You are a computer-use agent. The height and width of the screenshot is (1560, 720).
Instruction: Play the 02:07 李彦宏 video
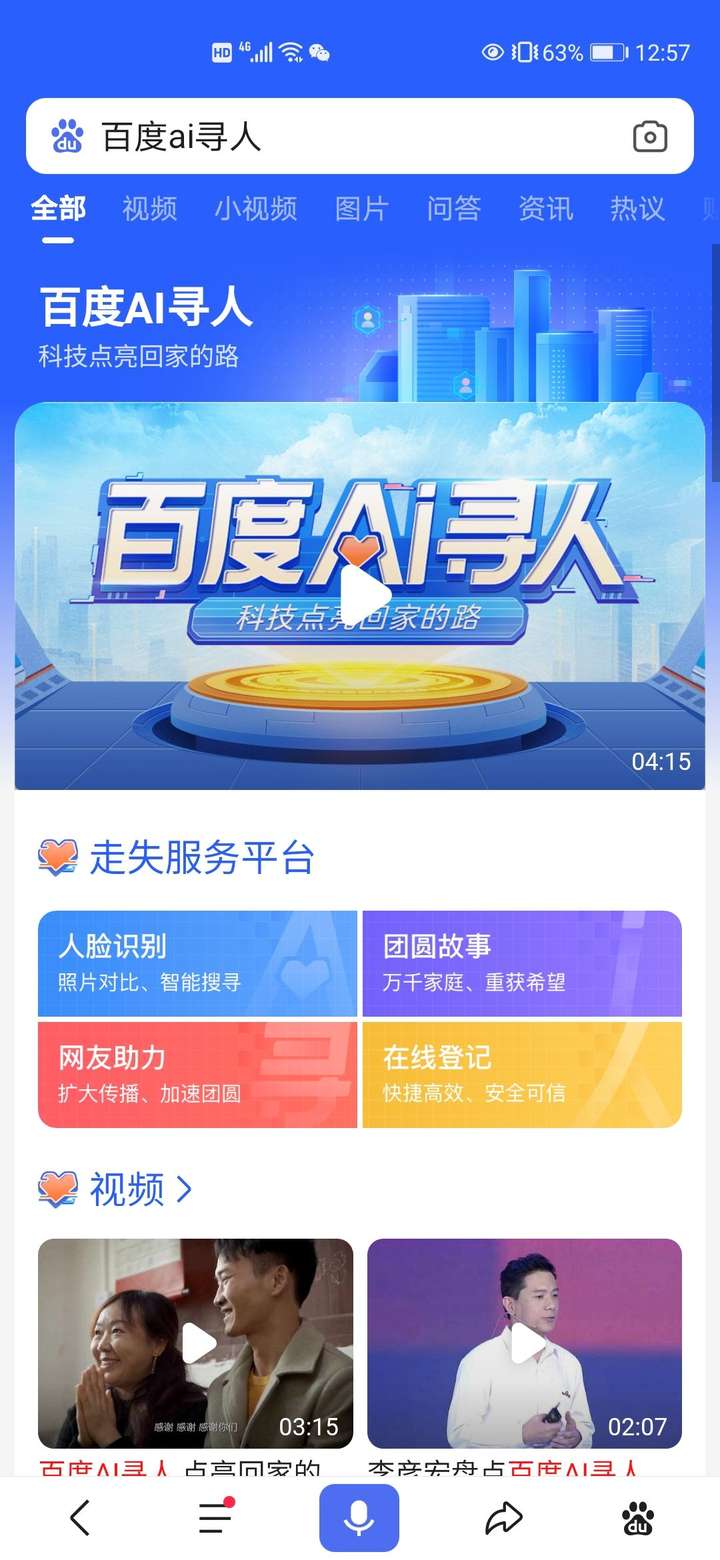point(524,1344)
